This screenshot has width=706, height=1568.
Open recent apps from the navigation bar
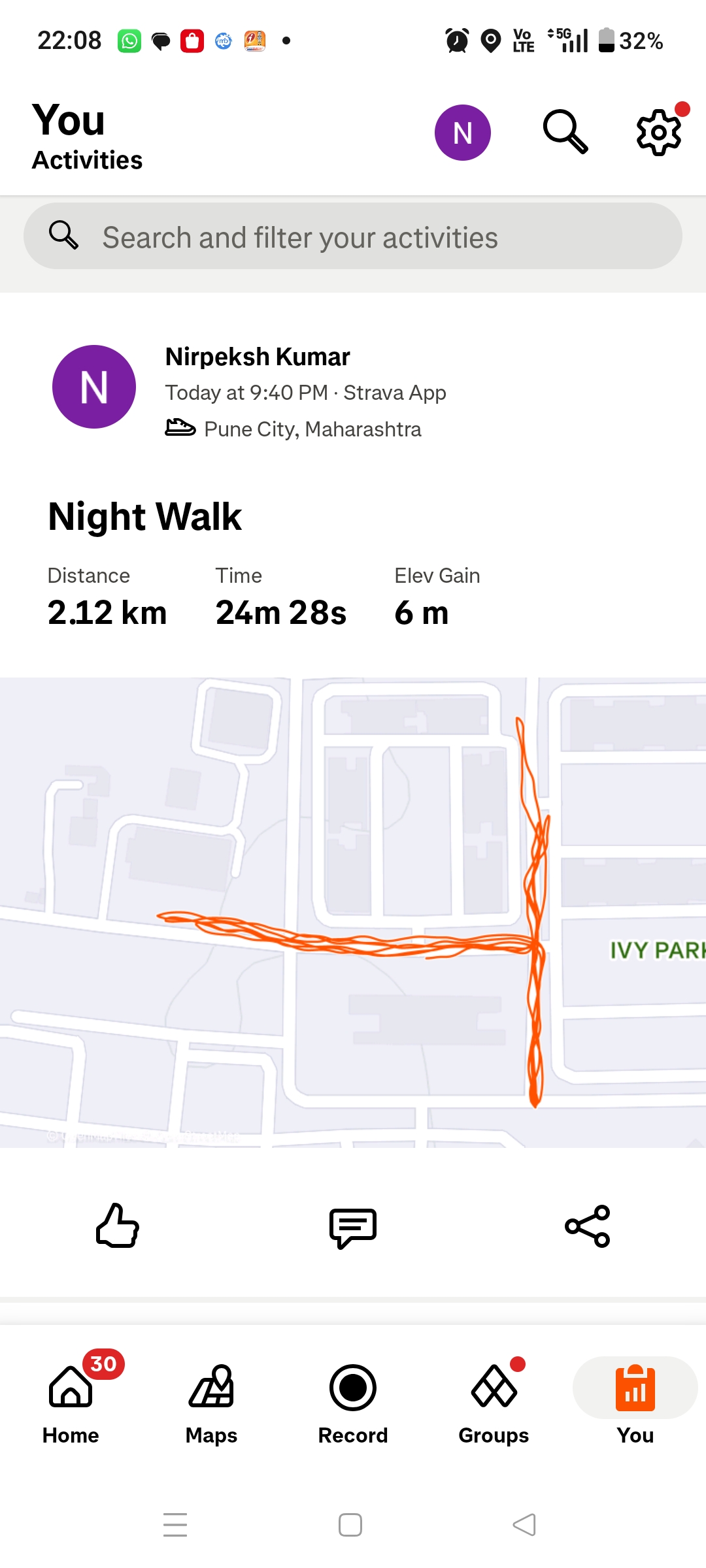(x=175, y=1525)
